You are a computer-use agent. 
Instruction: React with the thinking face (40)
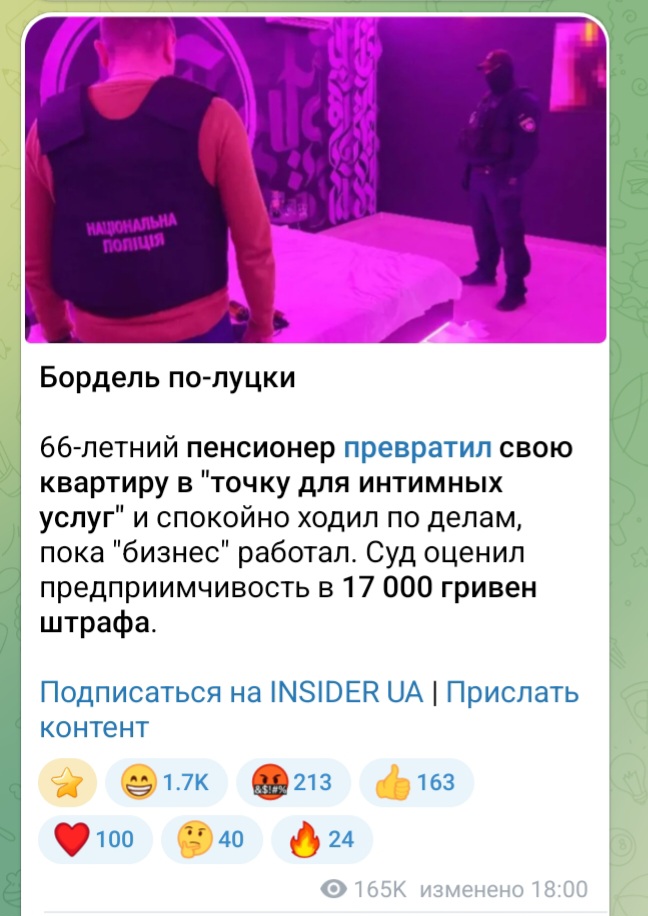(211, 839)
